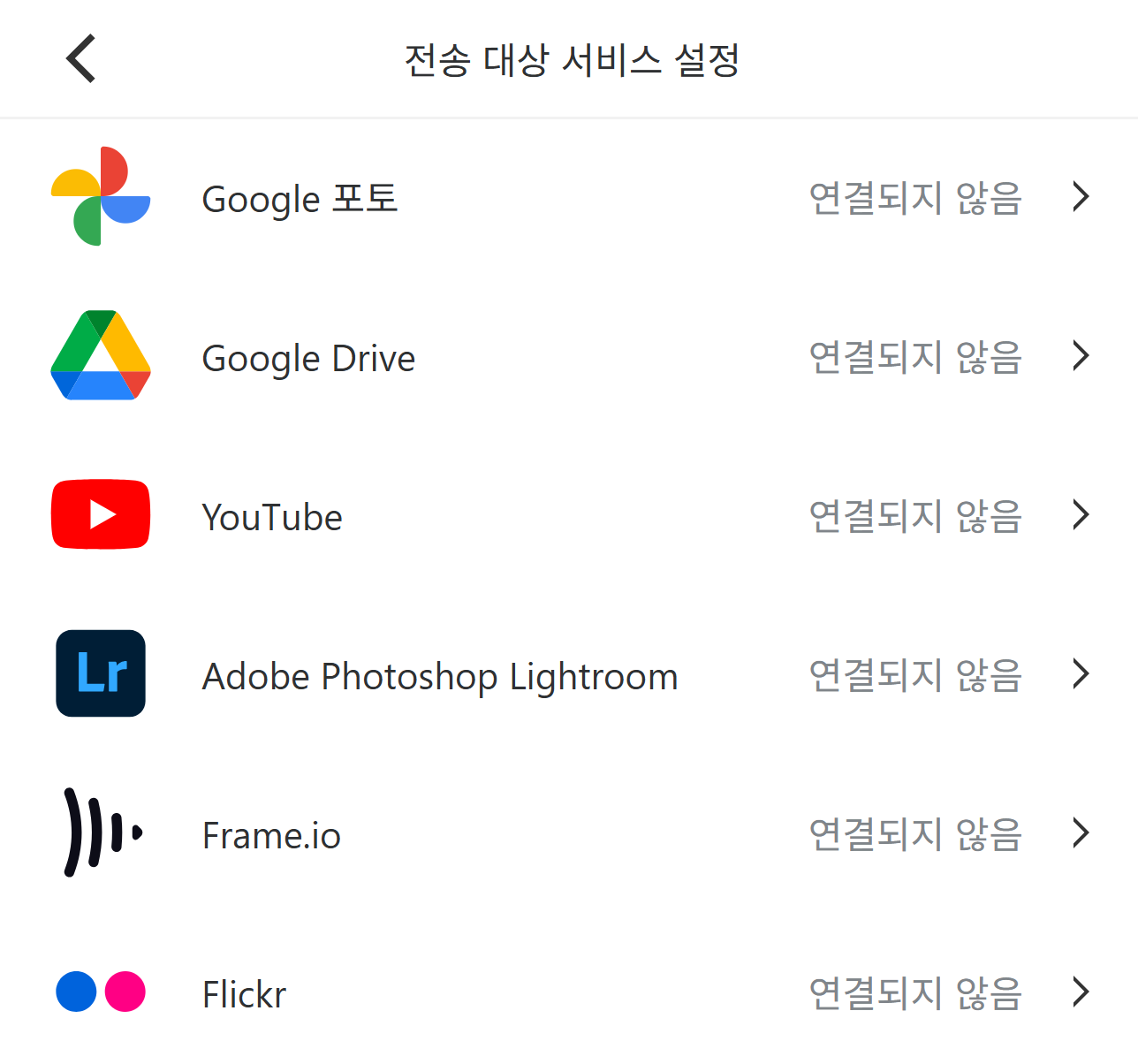Select Flickr as transfer destination
The image size is (1138, 1064).
[x=569, y=993]
